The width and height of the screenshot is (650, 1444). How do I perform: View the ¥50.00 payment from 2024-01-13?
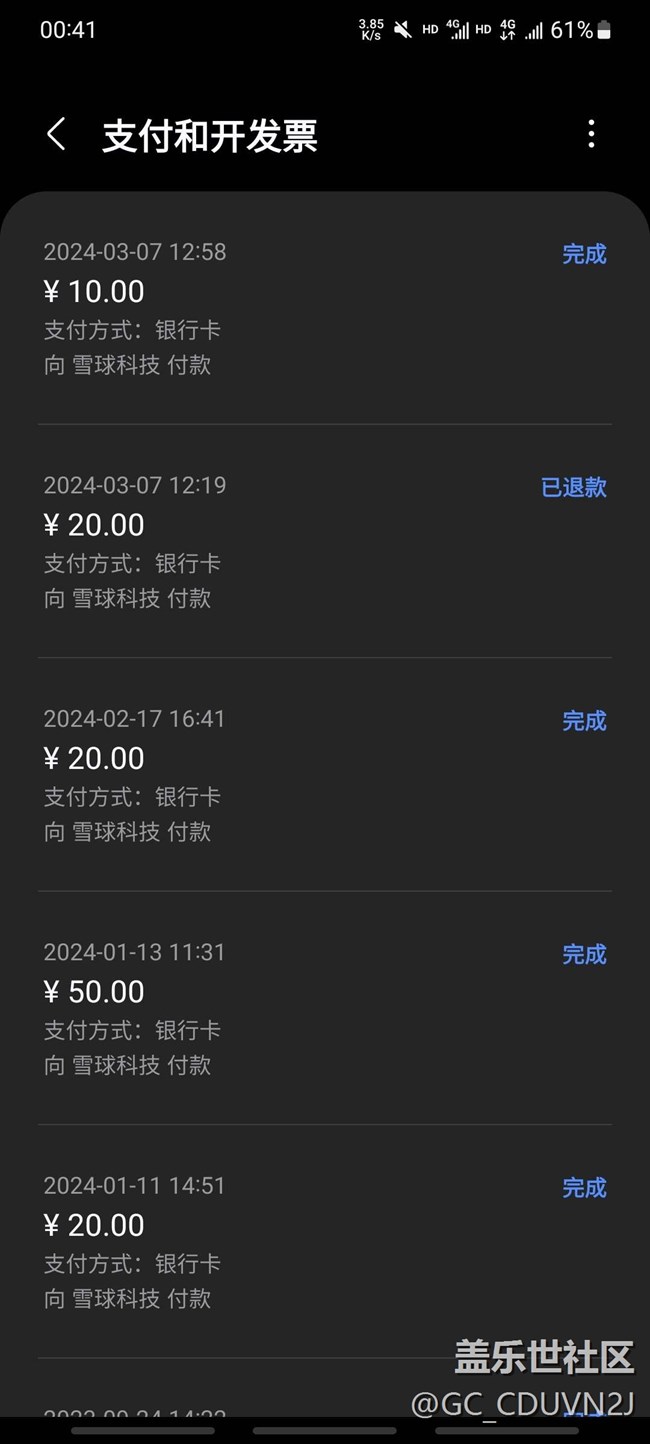click(325, 1008)
